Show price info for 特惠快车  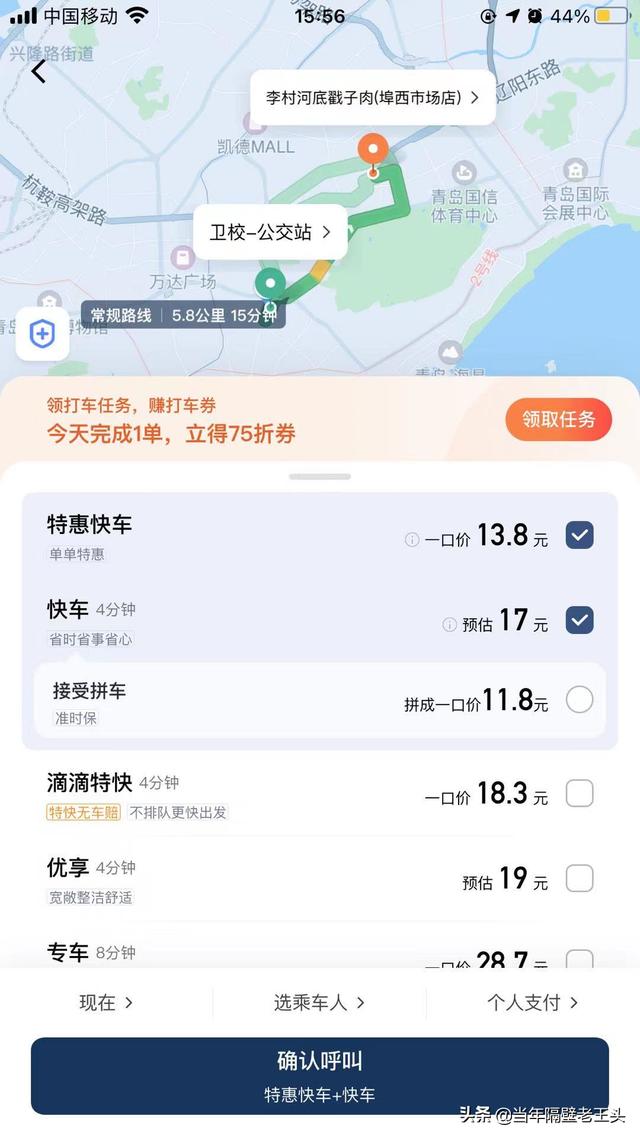(x=412, y=539)
